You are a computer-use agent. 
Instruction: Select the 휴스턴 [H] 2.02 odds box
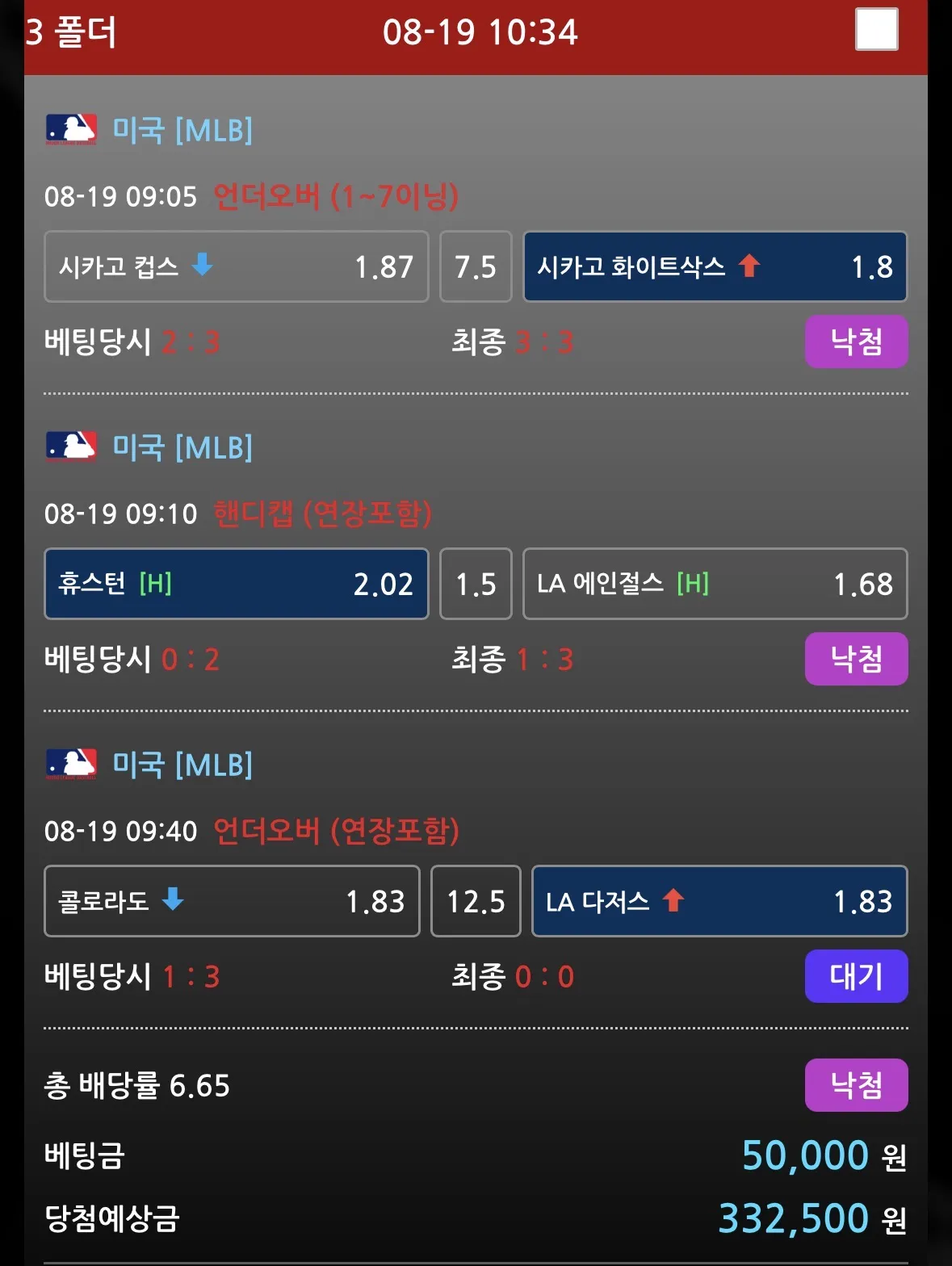click(236, 584)
